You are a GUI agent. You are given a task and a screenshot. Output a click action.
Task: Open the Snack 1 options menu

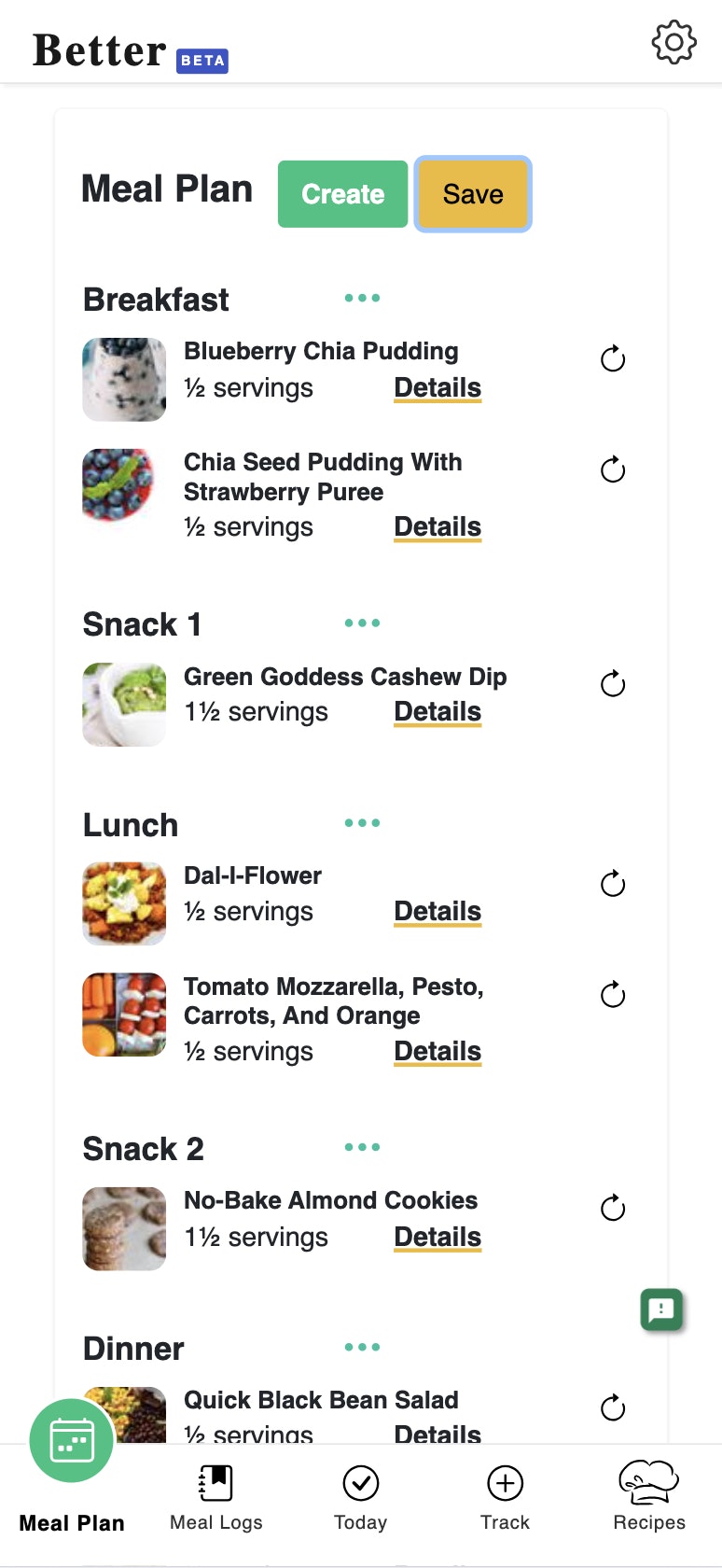coord(362,623)
